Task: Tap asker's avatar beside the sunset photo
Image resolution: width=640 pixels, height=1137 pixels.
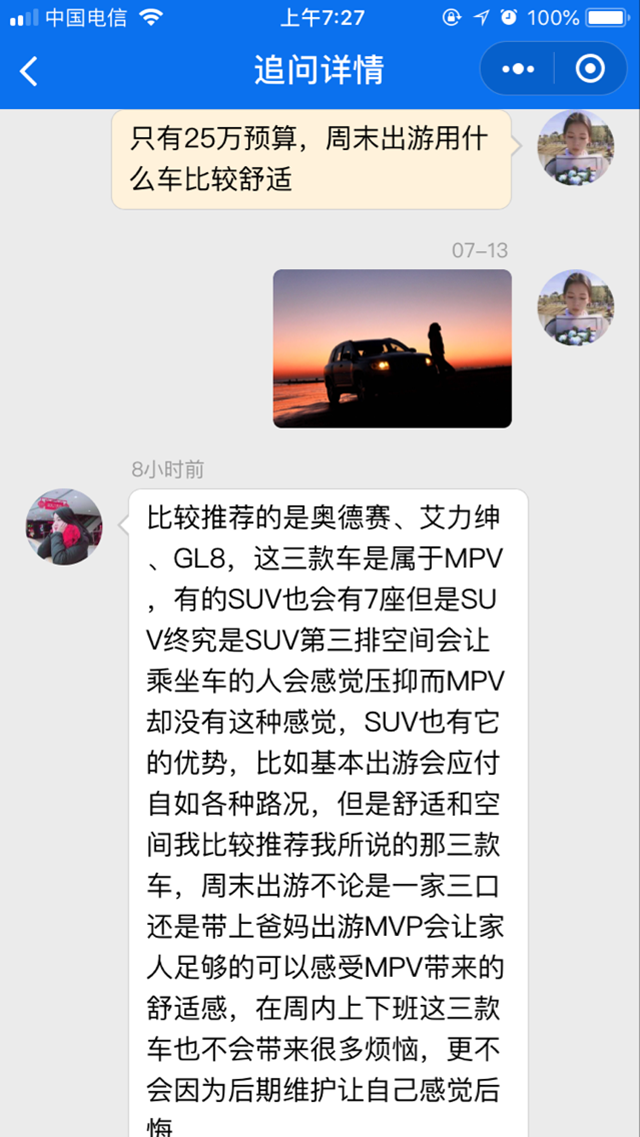Action: 575,308
